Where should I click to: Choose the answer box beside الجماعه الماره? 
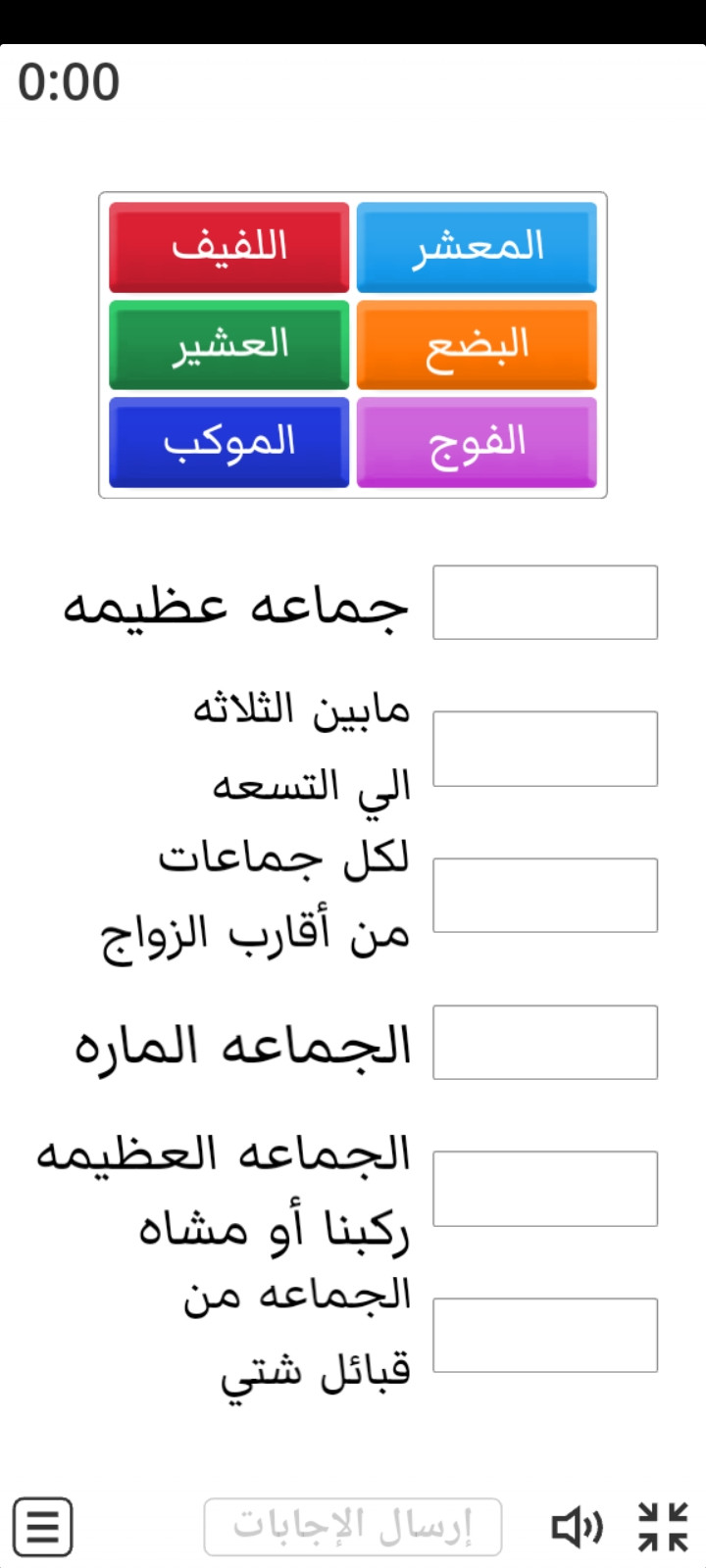point(545,1042)
